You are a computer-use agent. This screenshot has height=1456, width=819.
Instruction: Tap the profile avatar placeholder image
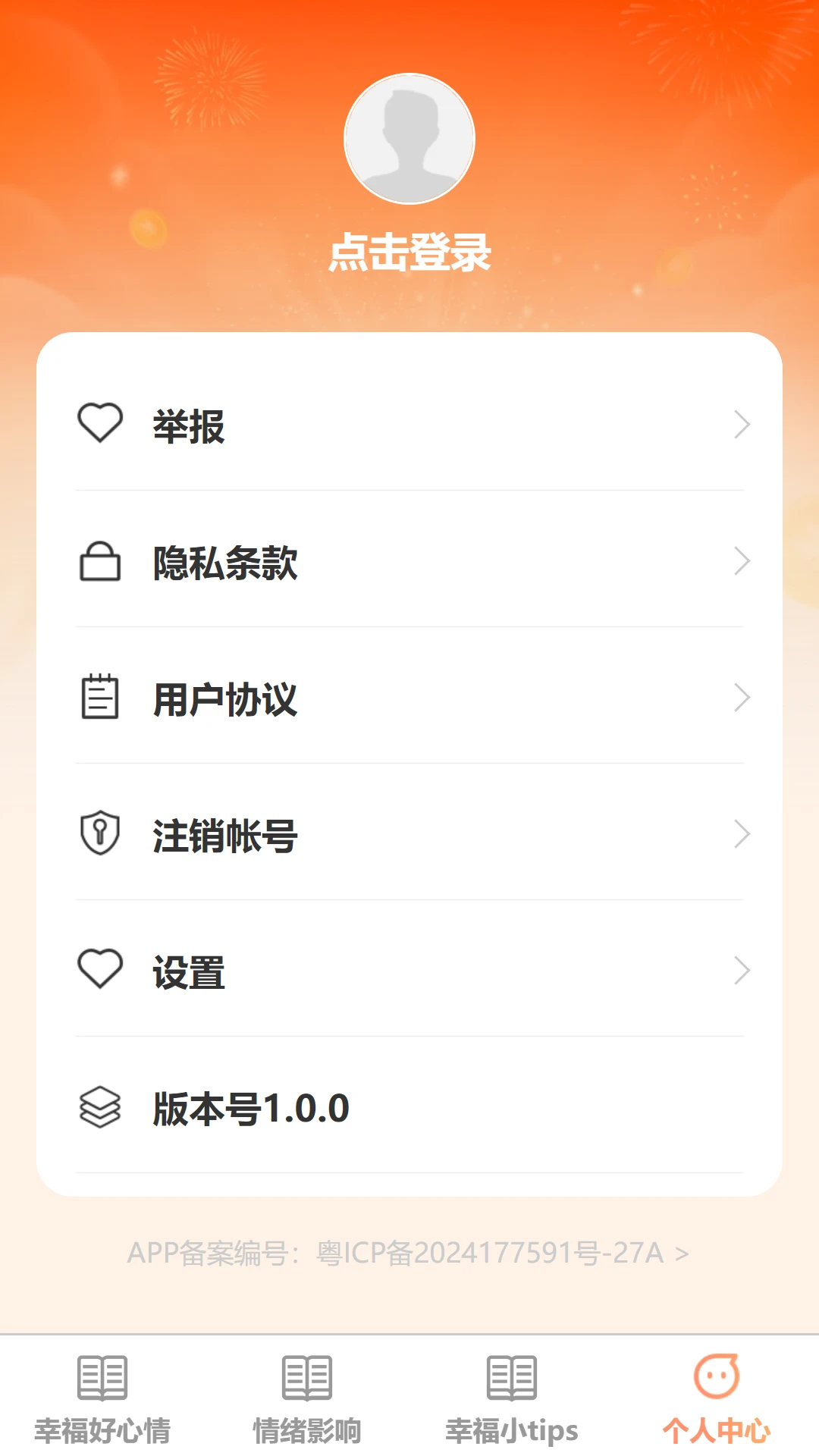coord(409,138)
